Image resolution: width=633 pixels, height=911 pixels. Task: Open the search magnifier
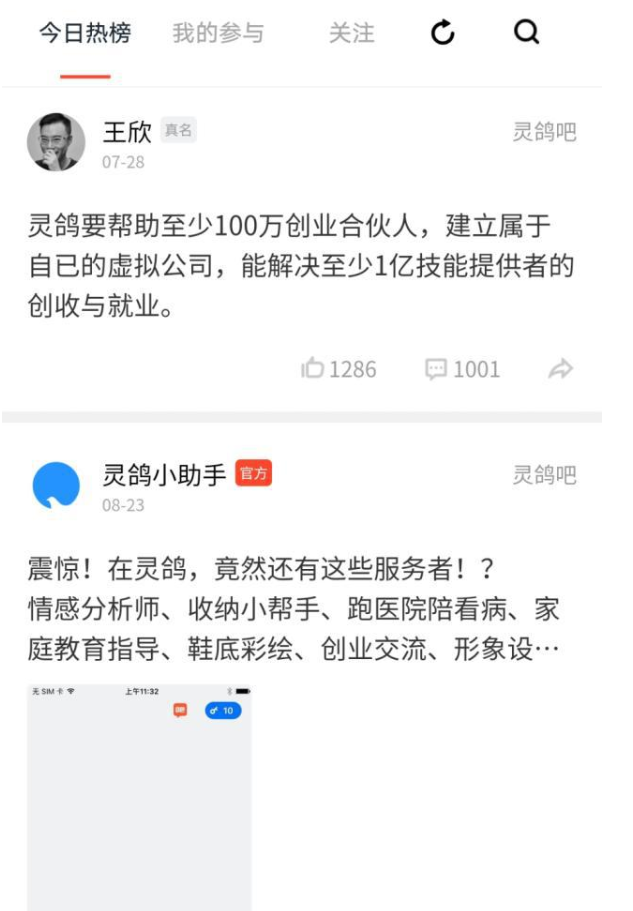tap(527, 33)
